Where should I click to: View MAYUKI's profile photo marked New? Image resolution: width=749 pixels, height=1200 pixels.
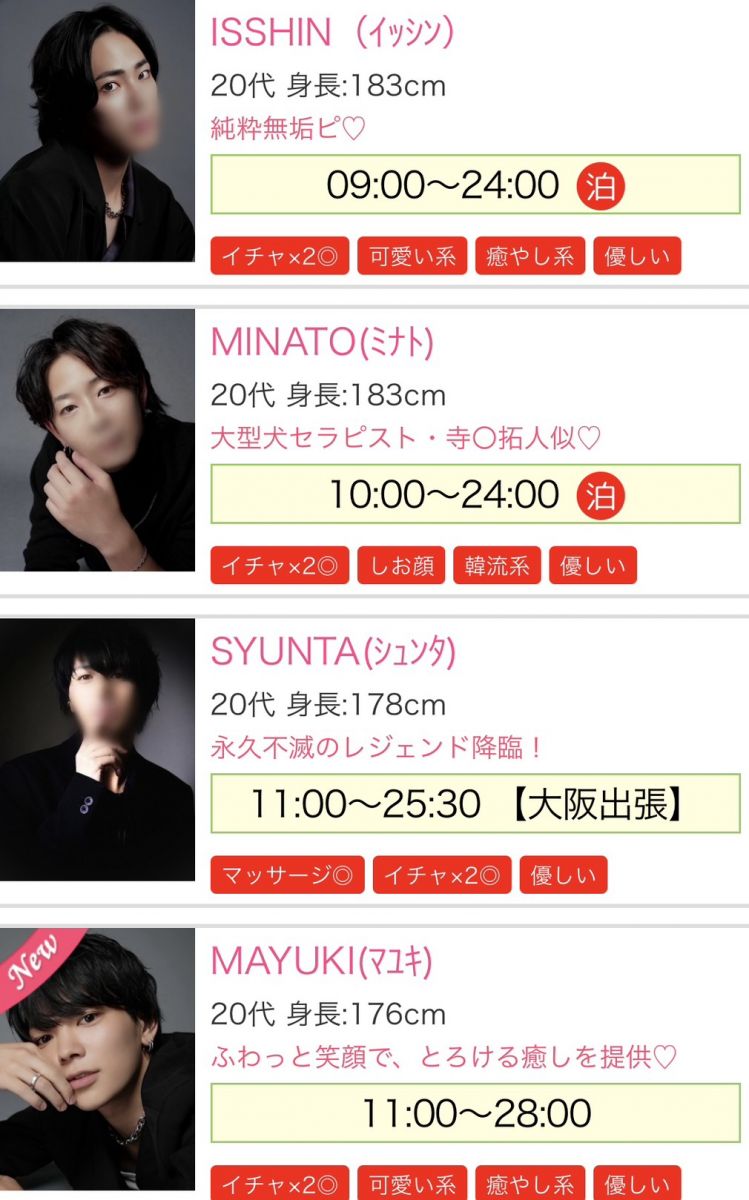click(97, 1062)
